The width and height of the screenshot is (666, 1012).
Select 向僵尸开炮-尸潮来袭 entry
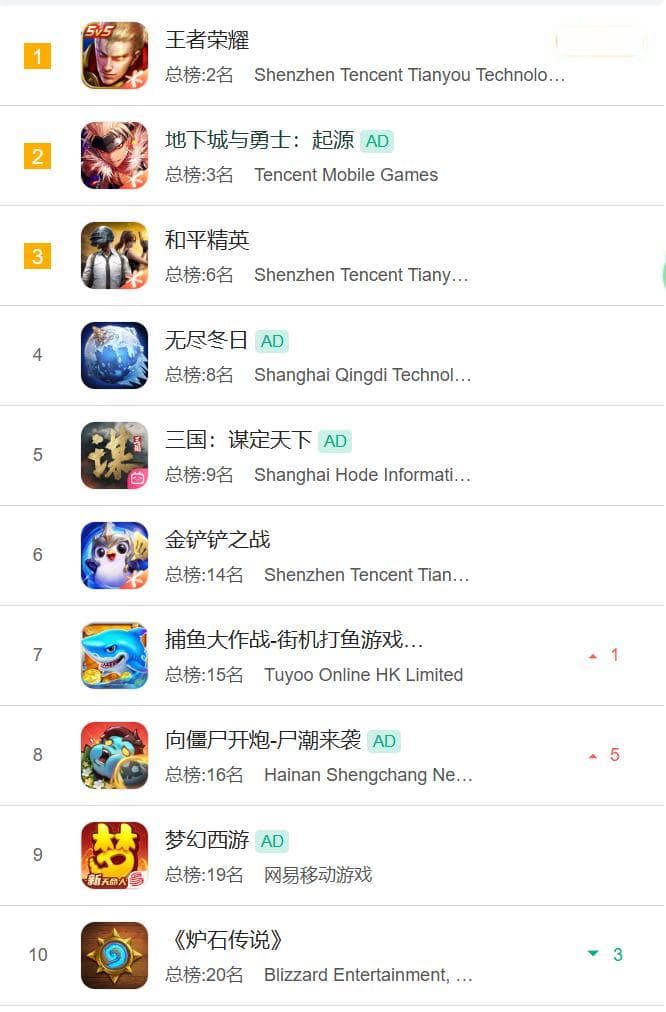263,741
